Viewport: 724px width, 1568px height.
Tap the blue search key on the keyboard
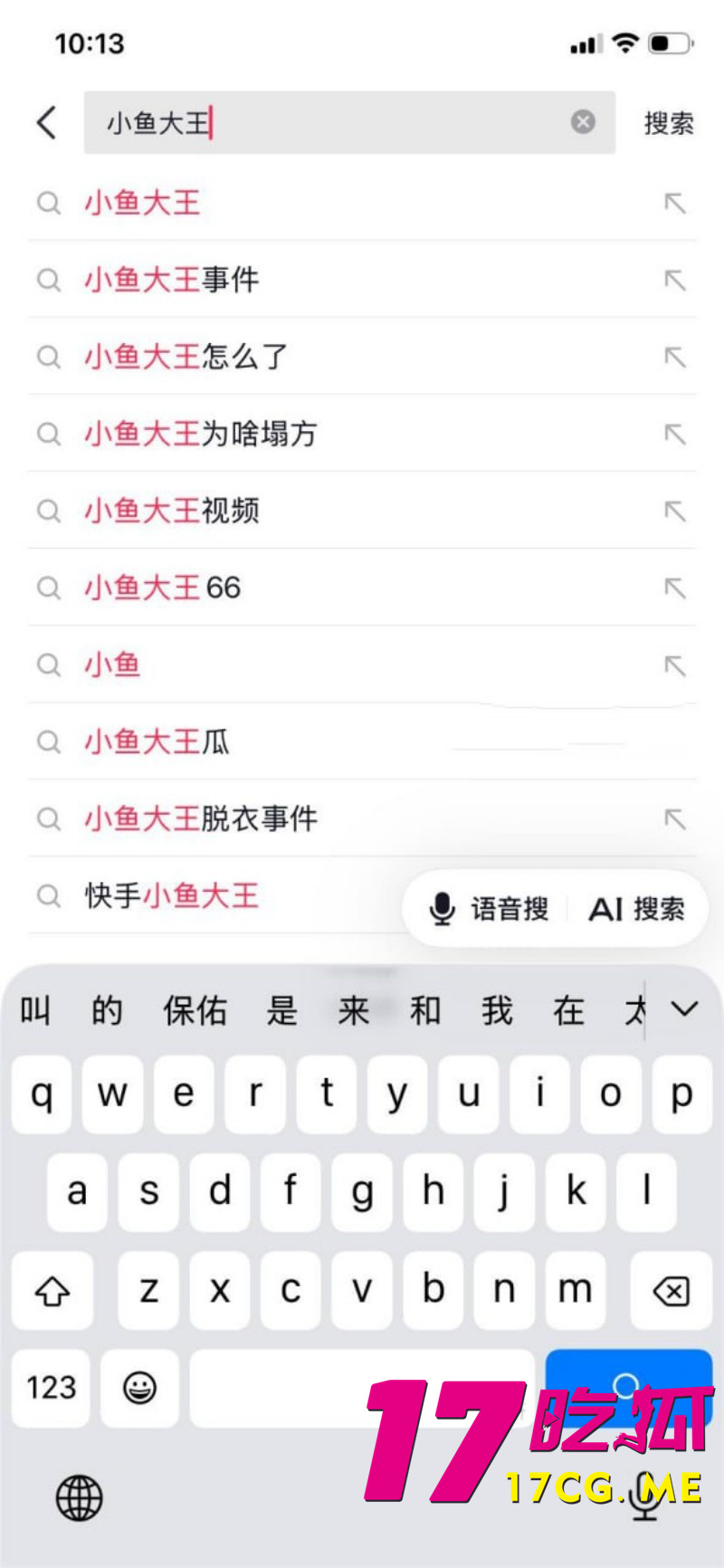pos(628,1388)
